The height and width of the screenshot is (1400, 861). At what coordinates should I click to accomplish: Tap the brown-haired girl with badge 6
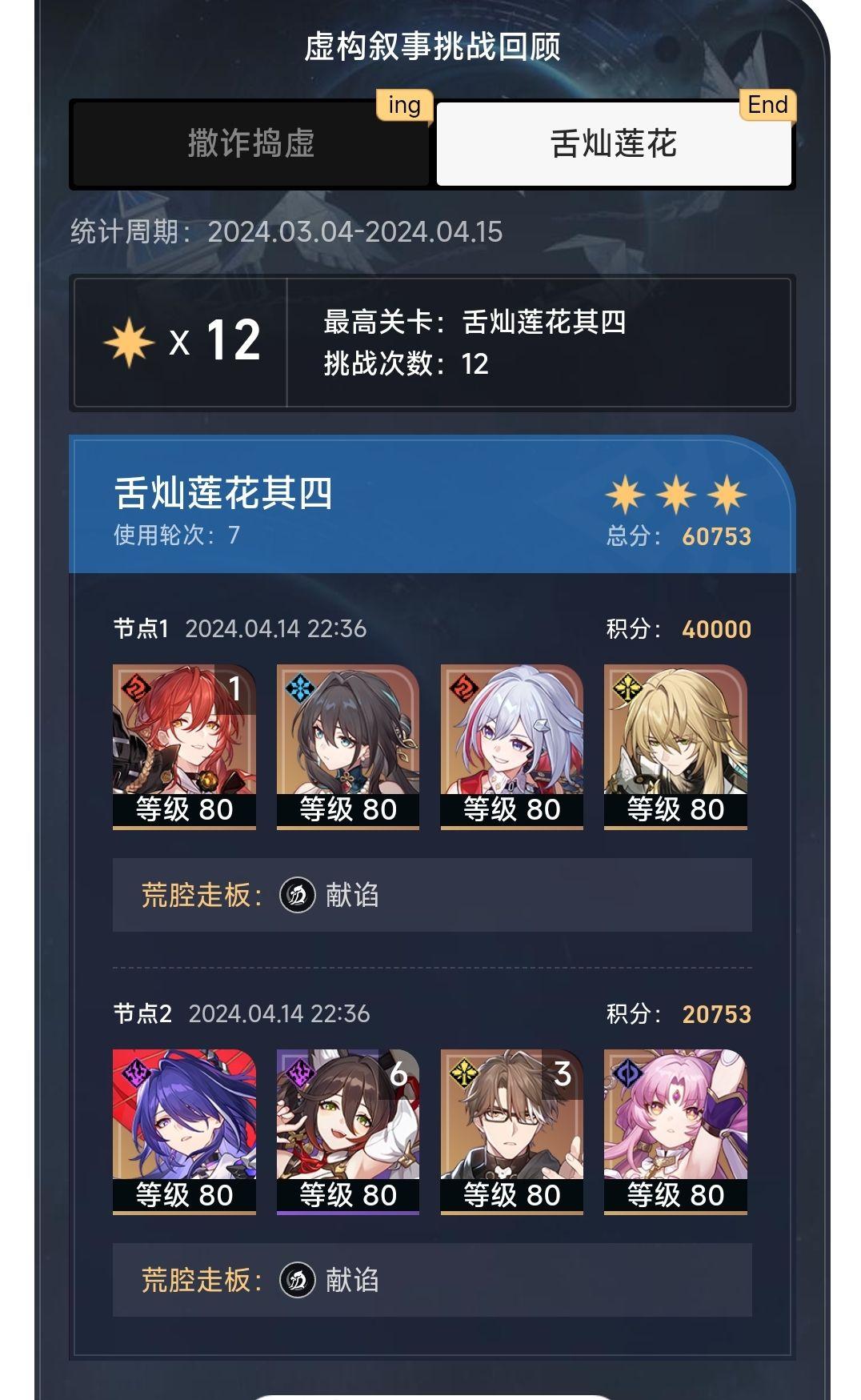(x=348, y=1132)
